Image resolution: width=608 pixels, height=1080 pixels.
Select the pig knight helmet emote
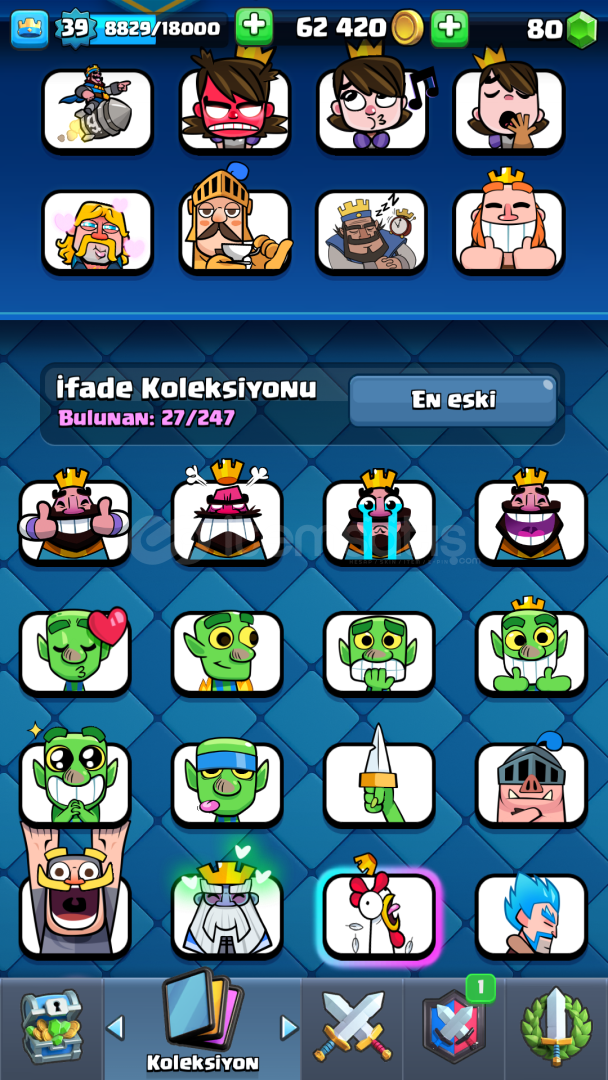click(532, 782)
